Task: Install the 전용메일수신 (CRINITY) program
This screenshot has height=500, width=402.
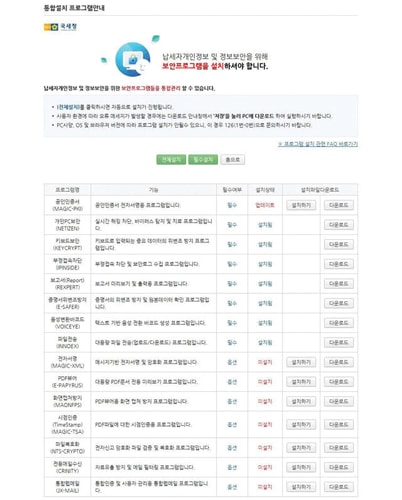Action: (301, 467)
